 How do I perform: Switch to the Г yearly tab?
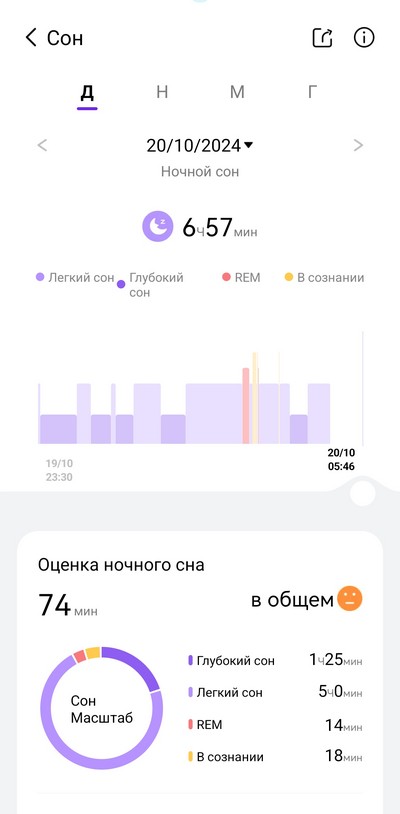tap(312, 92)
